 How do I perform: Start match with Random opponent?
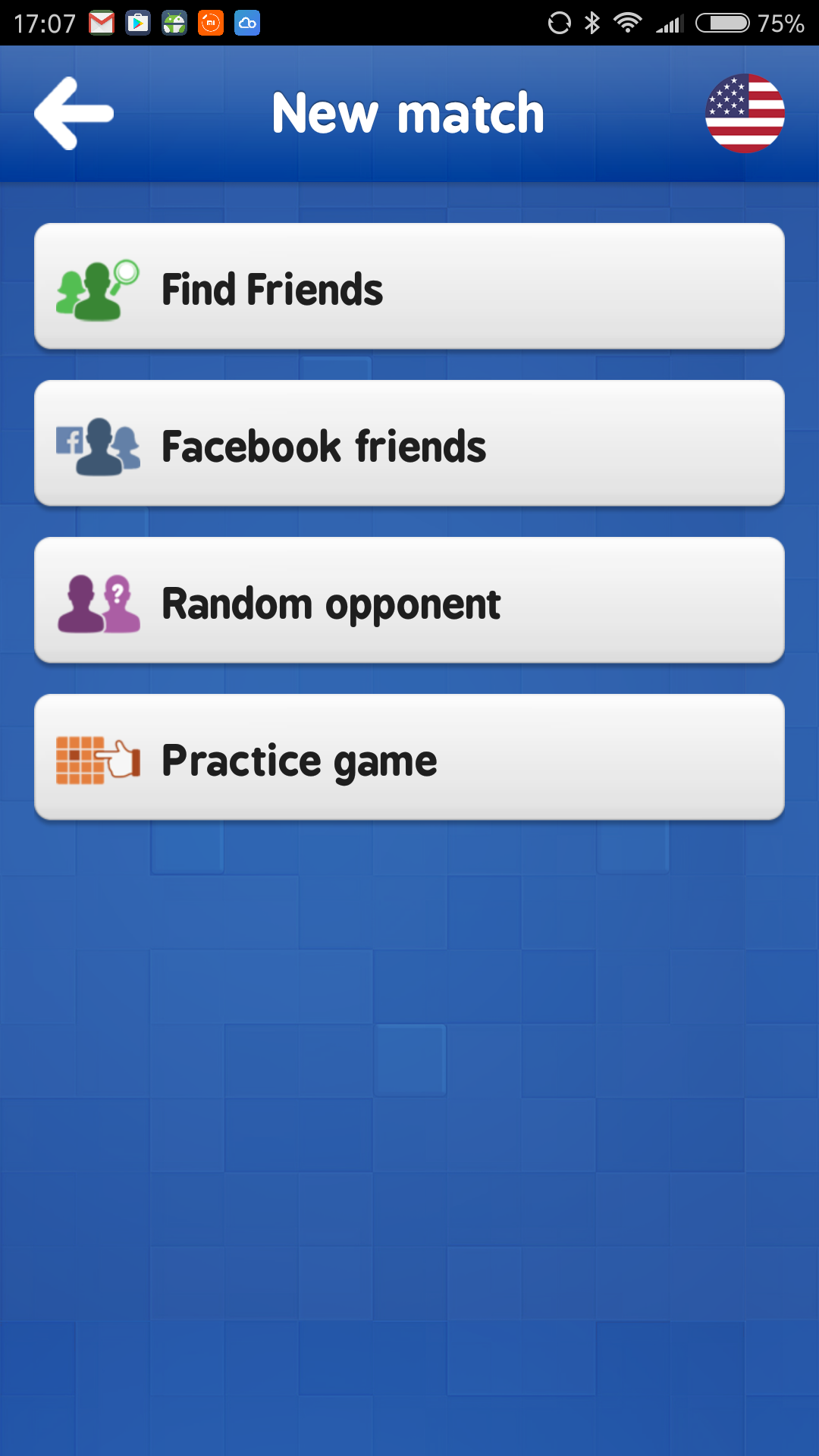tap(409, 601)
